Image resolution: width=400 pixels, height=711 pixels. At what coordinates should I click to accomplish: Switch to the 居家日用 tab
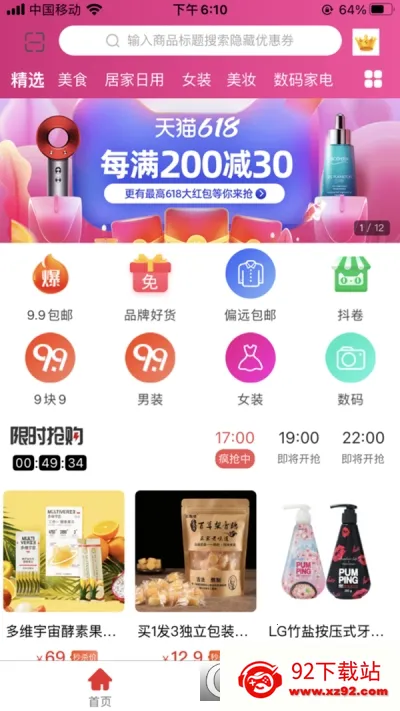(x=134, y=80)
